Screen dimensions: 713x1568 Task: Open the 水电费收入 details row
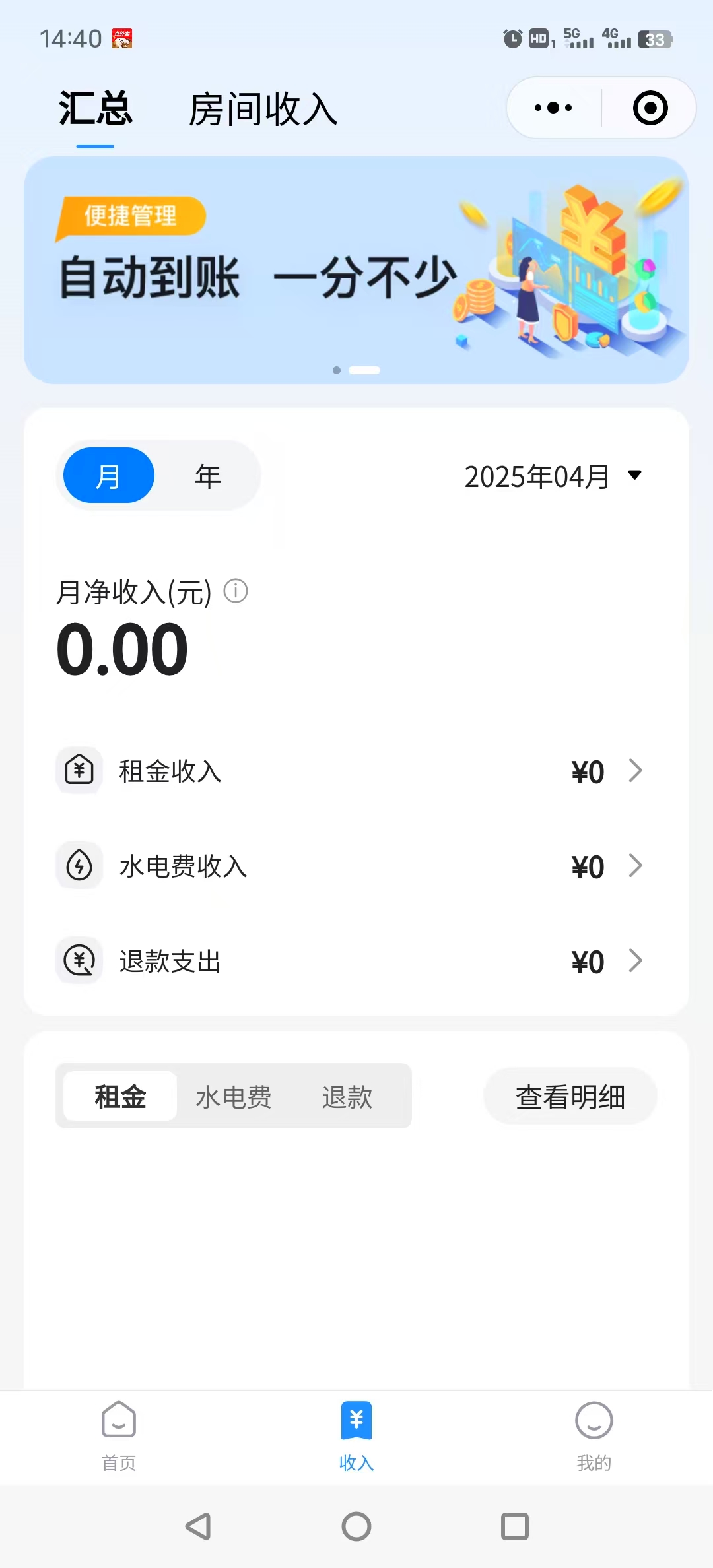(x=356, y=866)
